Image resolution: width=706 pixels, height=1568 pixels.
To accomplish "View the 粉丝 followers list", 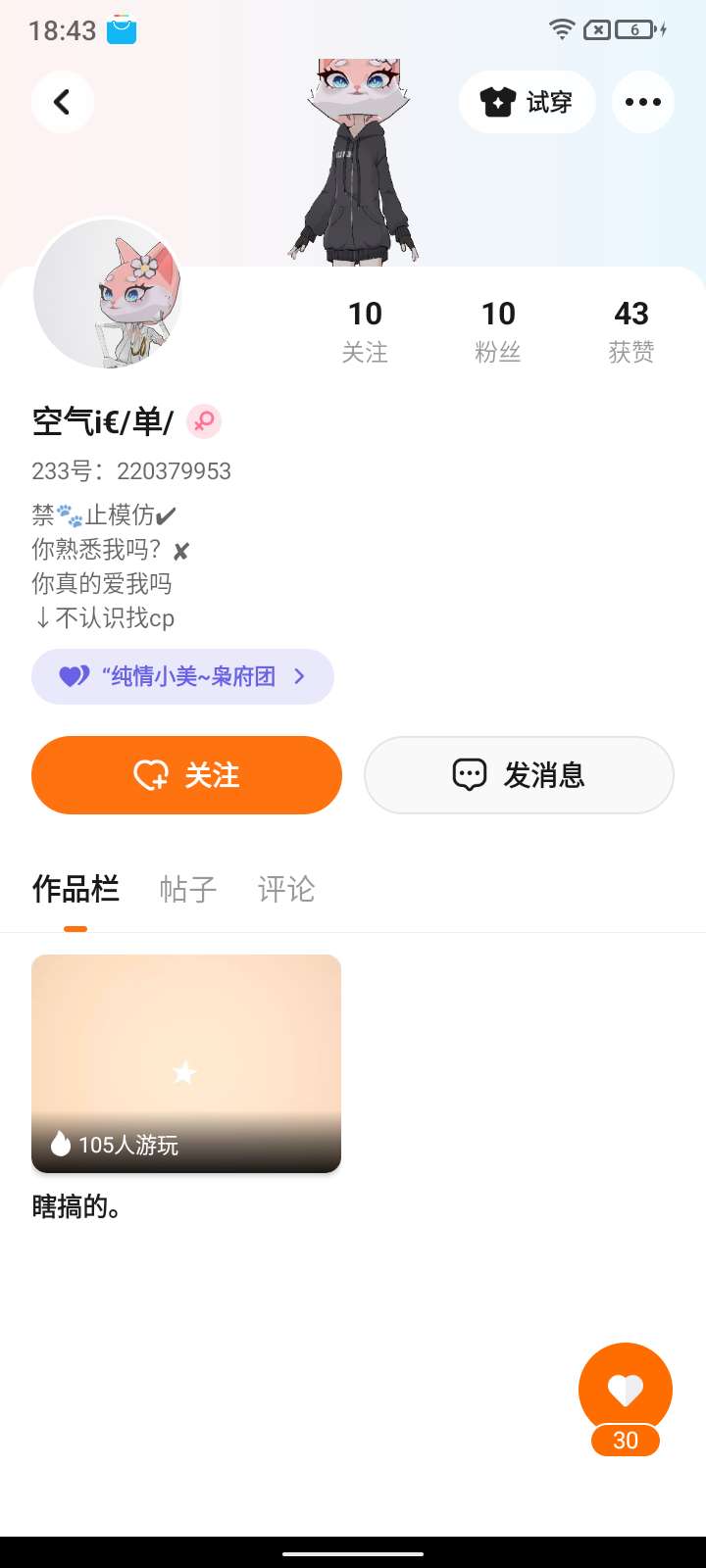I will pyautogui.click(x=498, y=331).
